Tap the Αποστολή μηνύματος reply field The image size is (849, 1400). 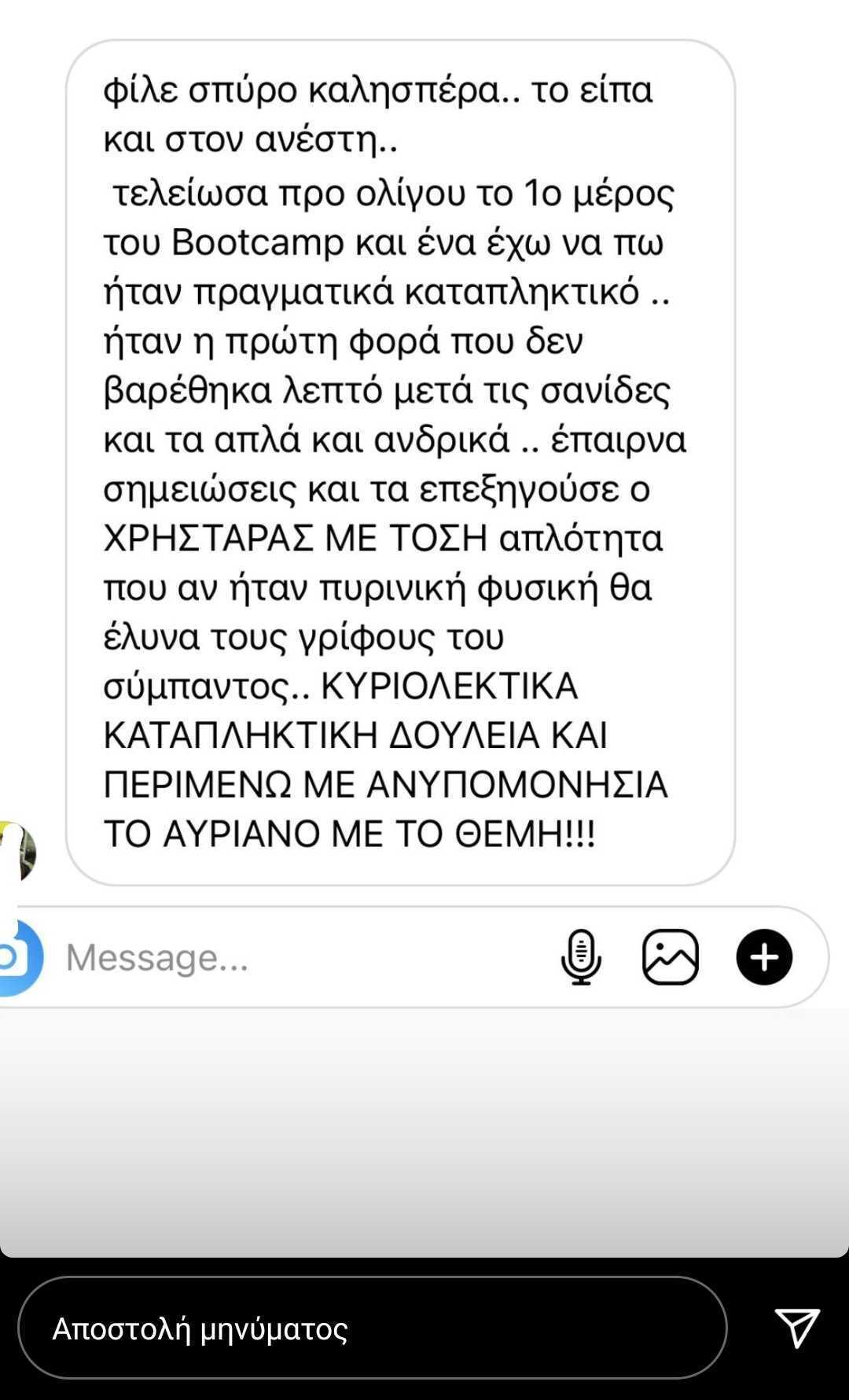(372, 1328)
